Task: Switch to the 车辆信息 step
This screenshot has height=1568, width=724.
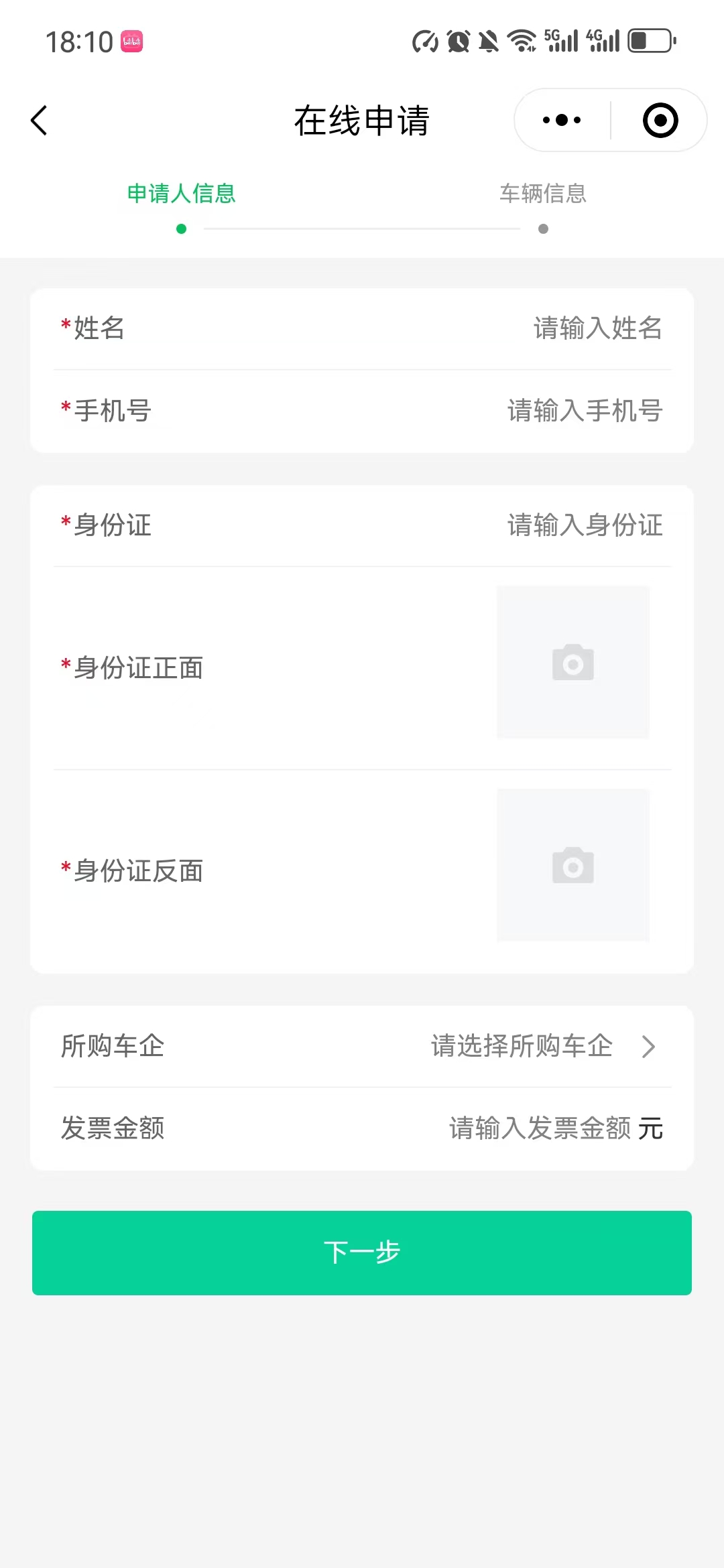Action: pyautogui.click(x=543, y=194)
